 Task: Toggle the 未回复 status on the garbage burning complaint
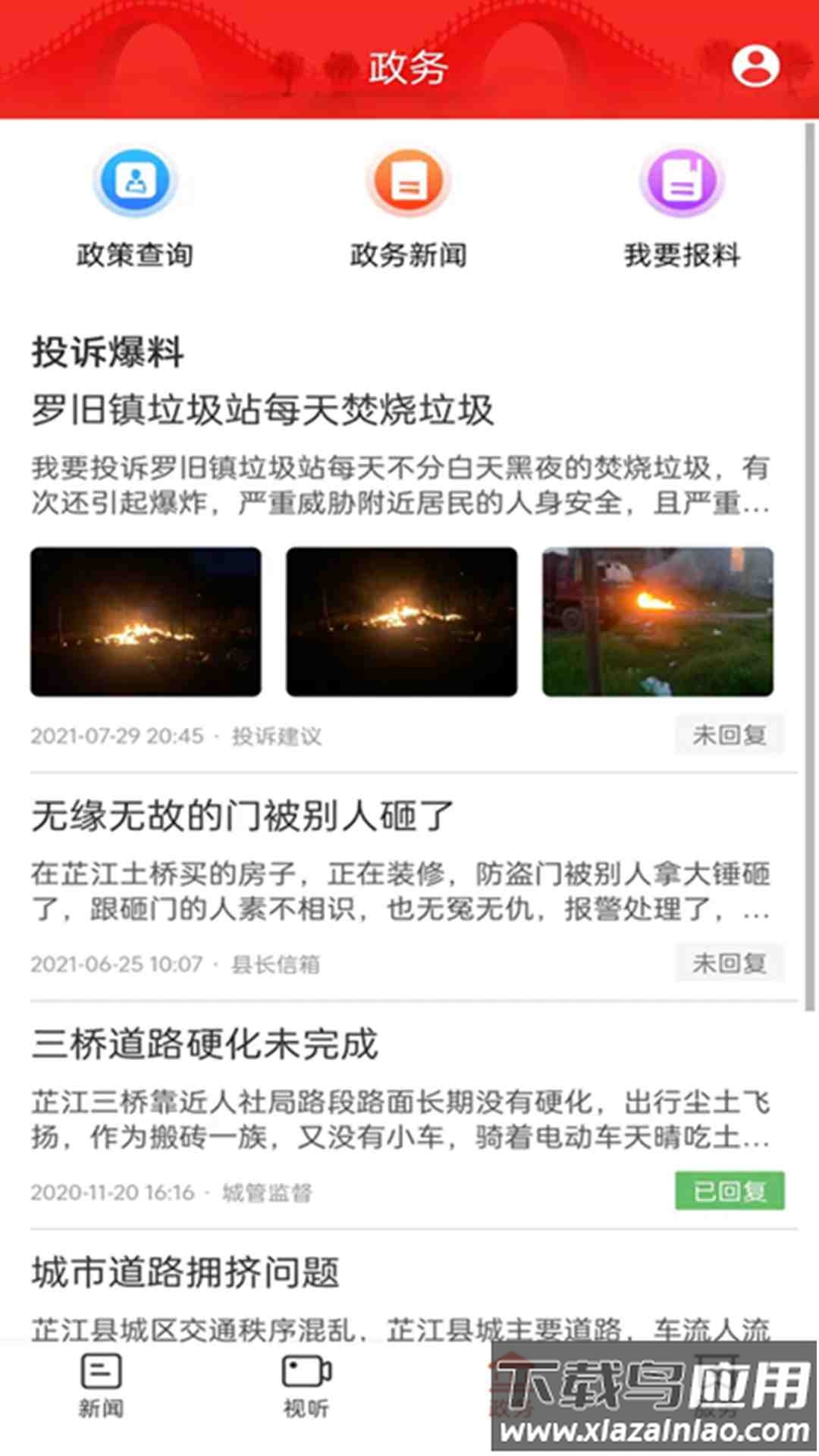click(729, 734)
